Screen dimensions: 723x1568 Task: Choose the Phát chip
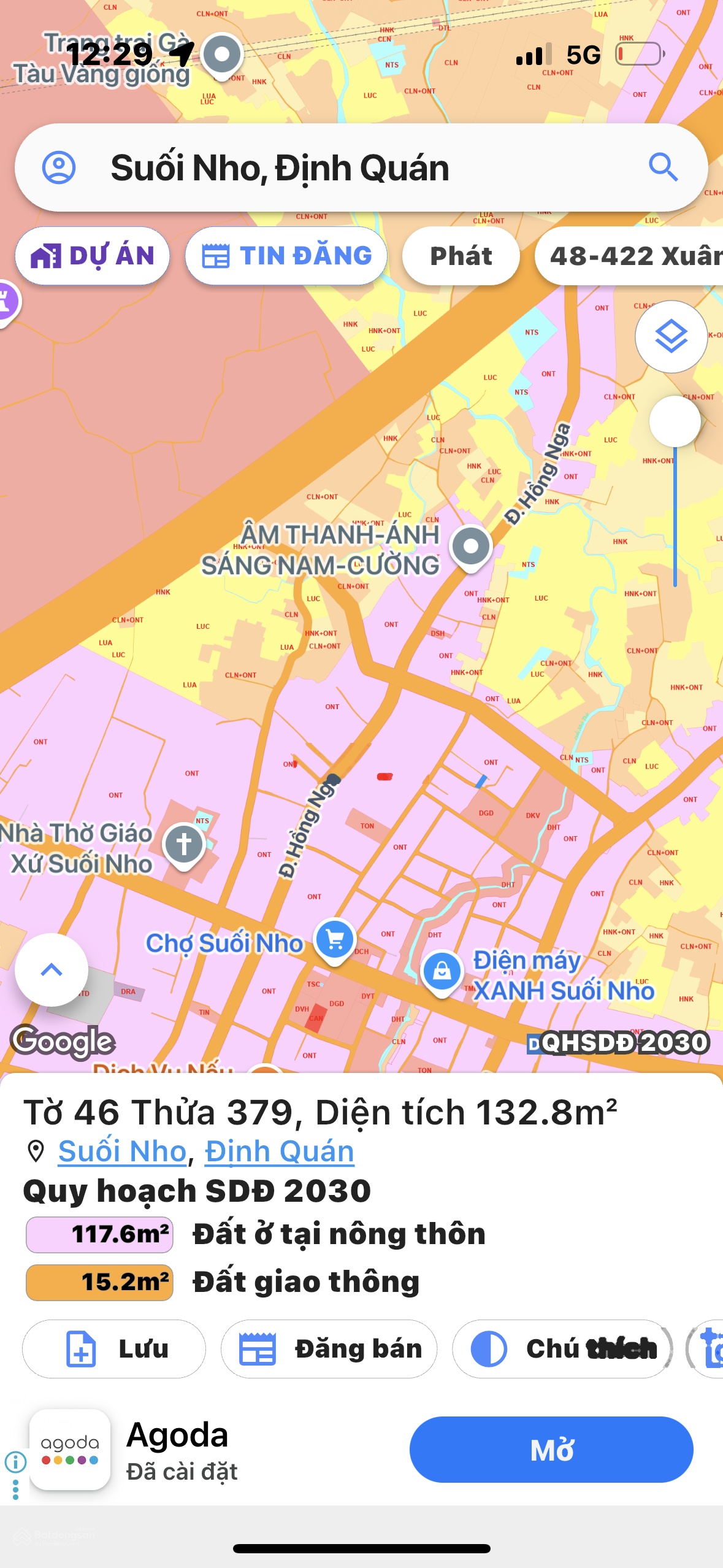pyautogui.click(x=461, y=256)
